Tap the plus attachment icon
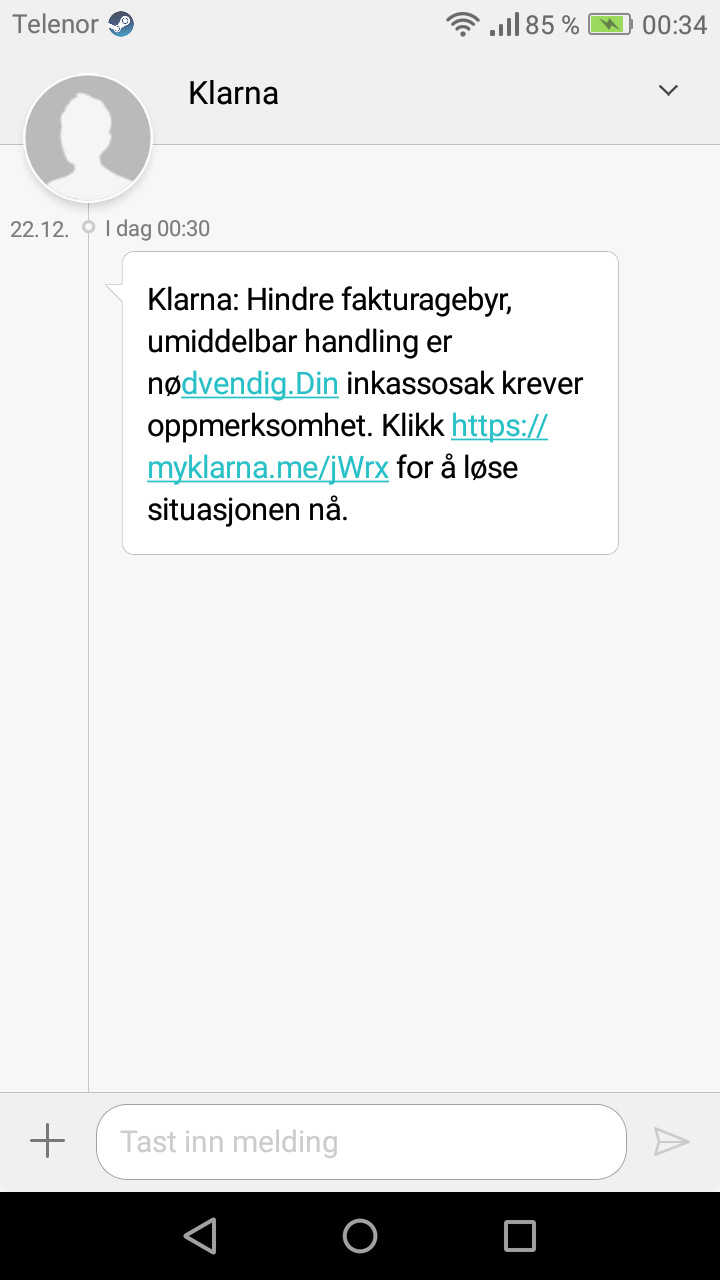Image resolution: width=720 pixels, height=1280 pixels. pos(47,1141)
